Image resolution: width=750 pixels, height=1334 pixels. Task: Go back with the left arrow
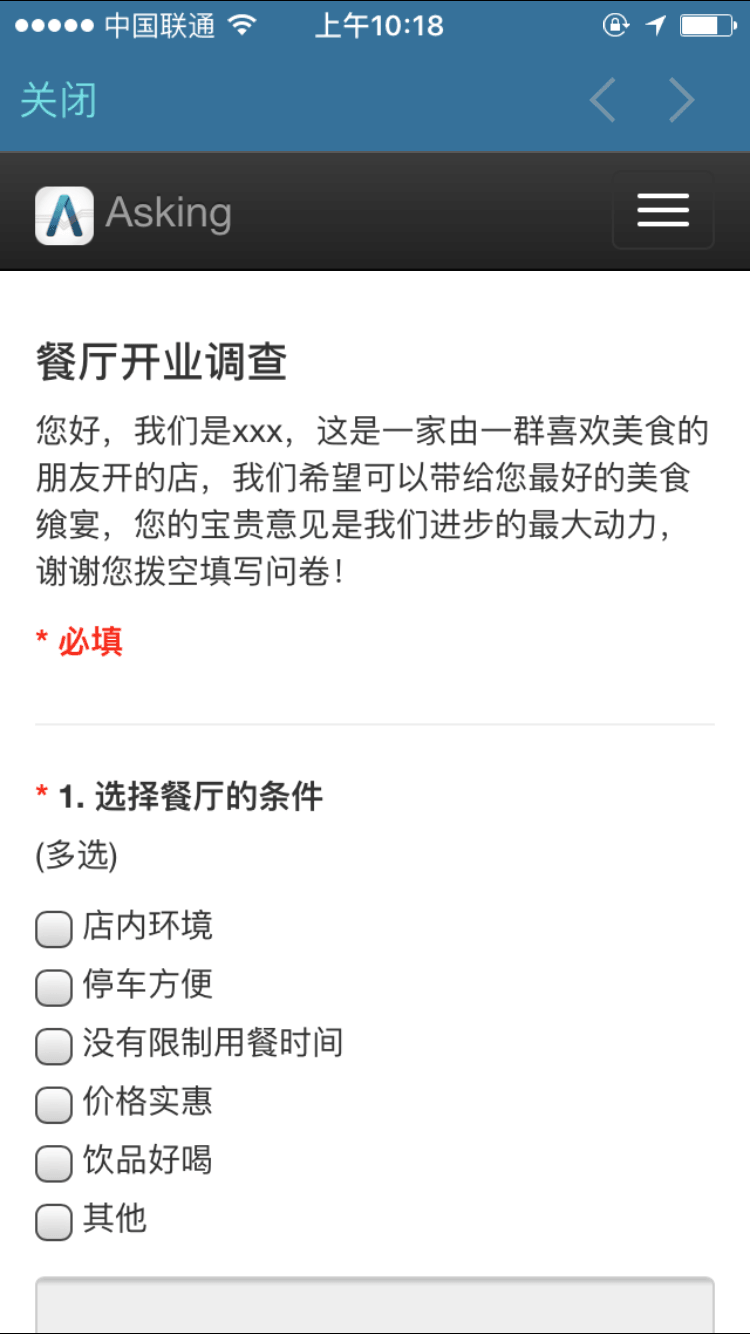tap(602, 100)
